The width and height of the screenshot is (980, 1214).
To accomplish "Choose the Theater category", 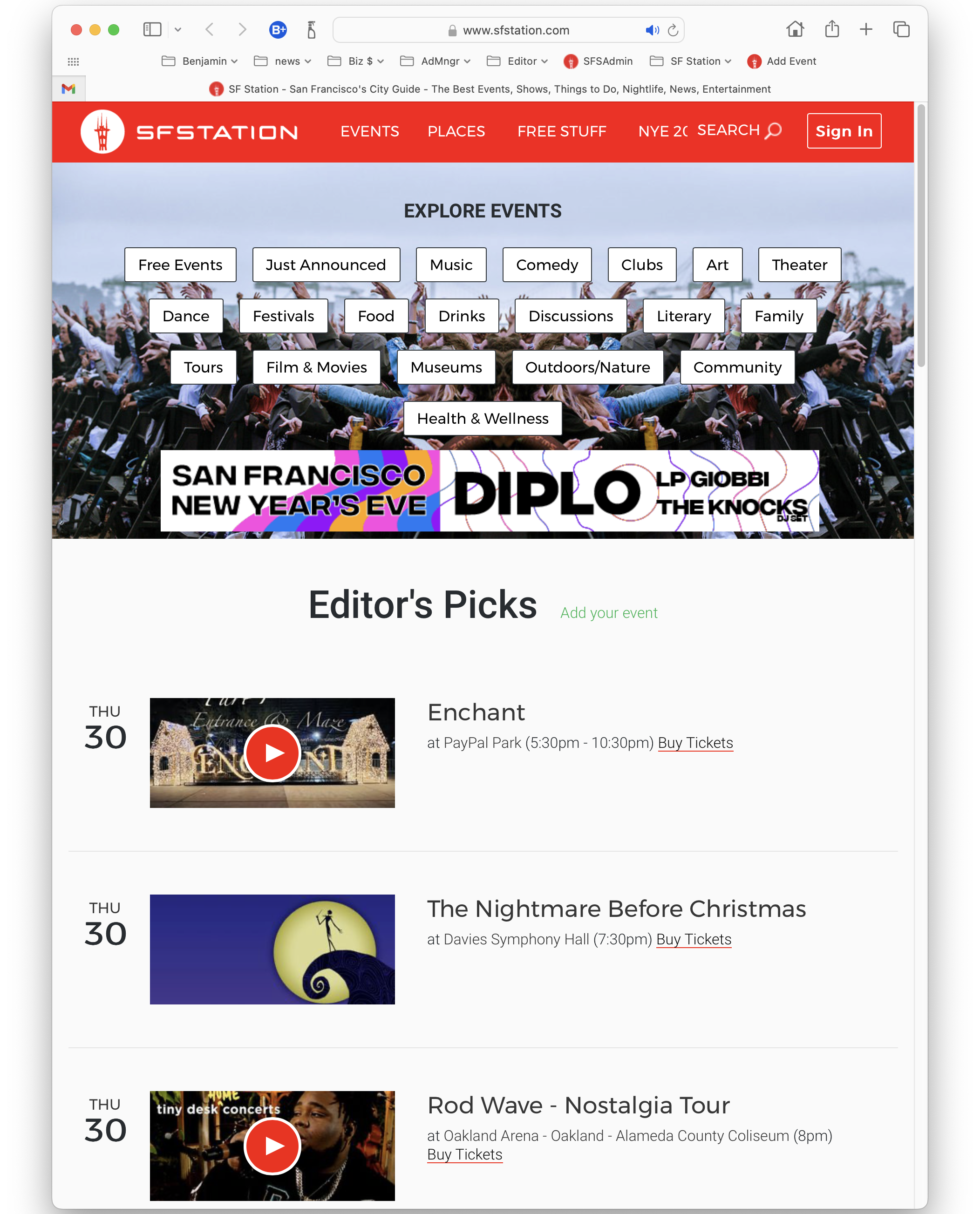I will (799, 265).
